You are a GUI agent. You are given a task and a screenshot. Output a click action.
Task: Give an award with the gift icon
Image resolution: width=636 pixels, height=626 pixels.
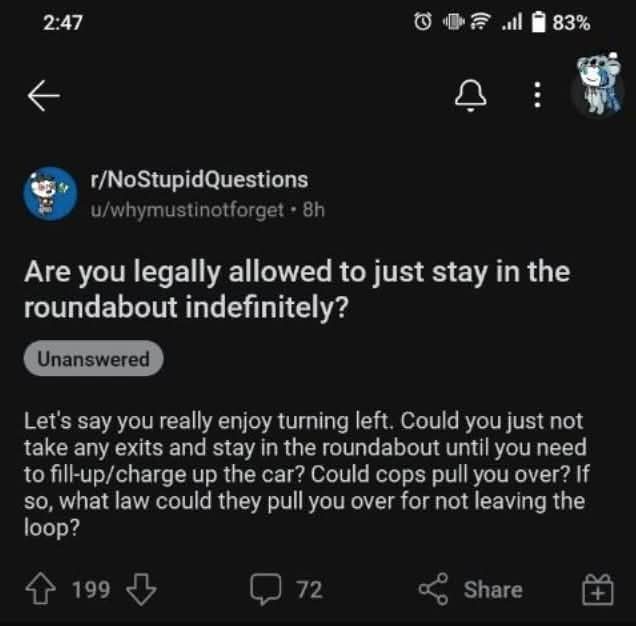point(597,590)
